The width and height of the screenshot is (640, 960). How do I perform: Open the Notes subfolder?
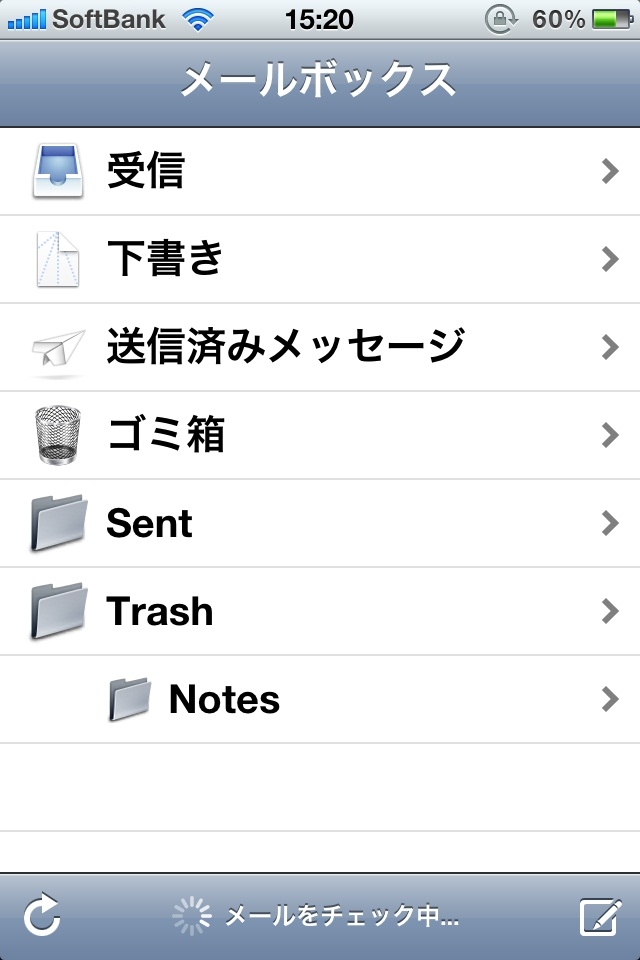point(320,699)
